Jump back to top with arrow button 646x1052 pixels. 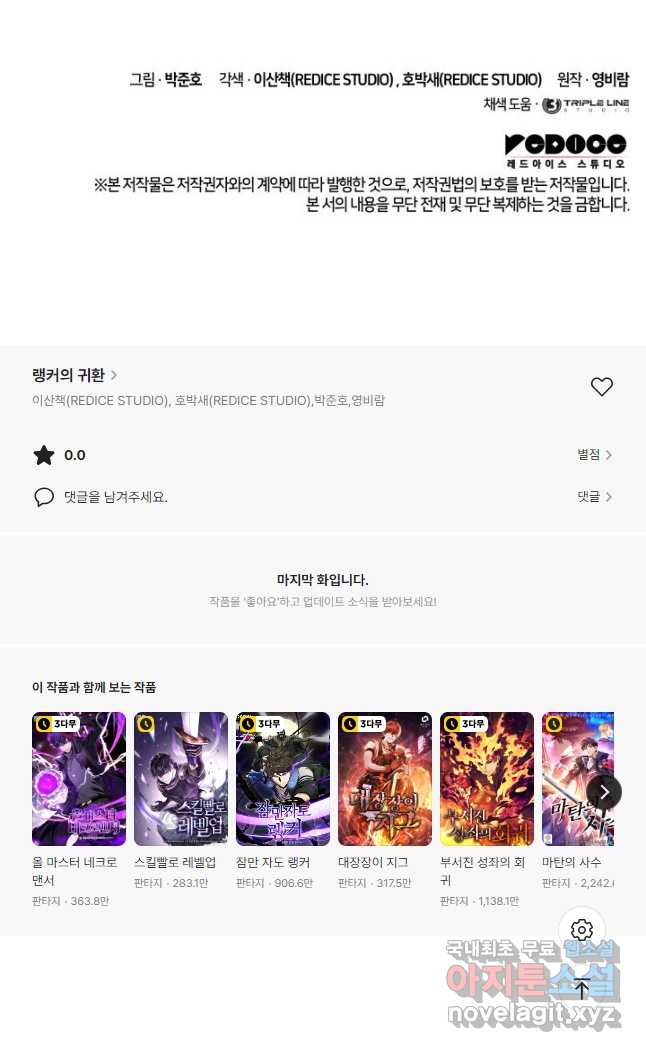coord(582,989)
